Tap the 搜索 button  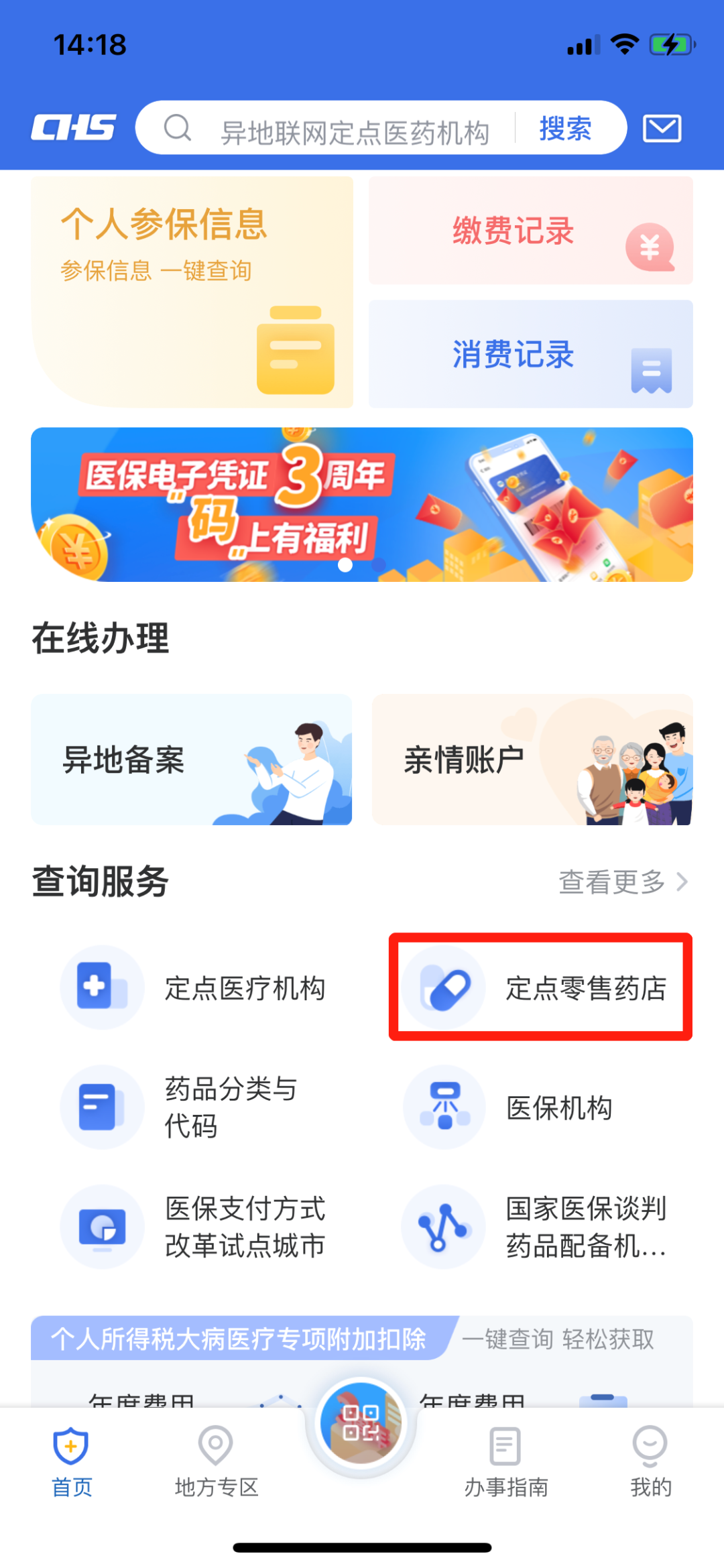click(565, 128)
